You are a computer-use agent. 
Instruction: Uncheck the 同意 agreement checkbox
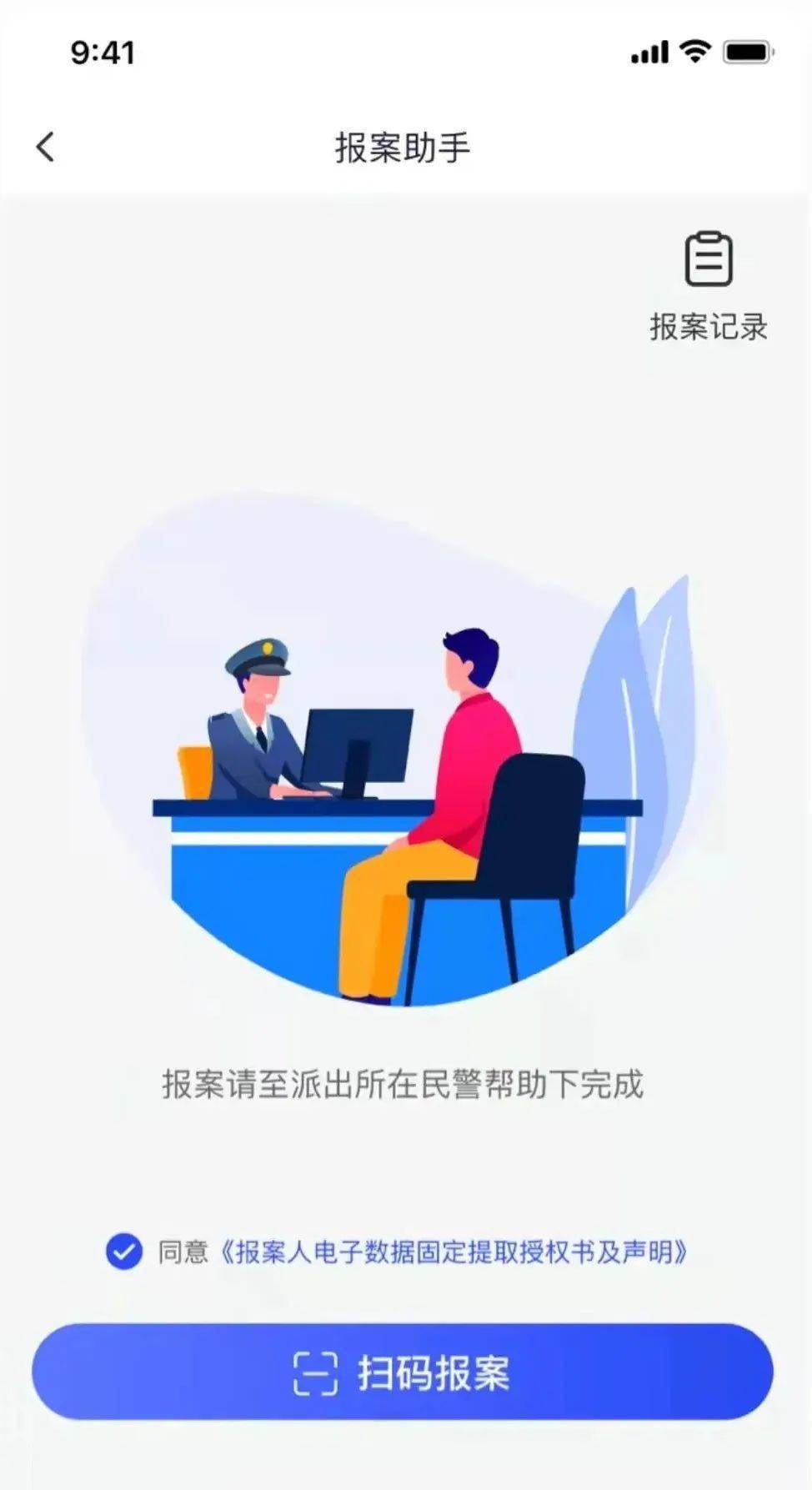coord(124,1251)
